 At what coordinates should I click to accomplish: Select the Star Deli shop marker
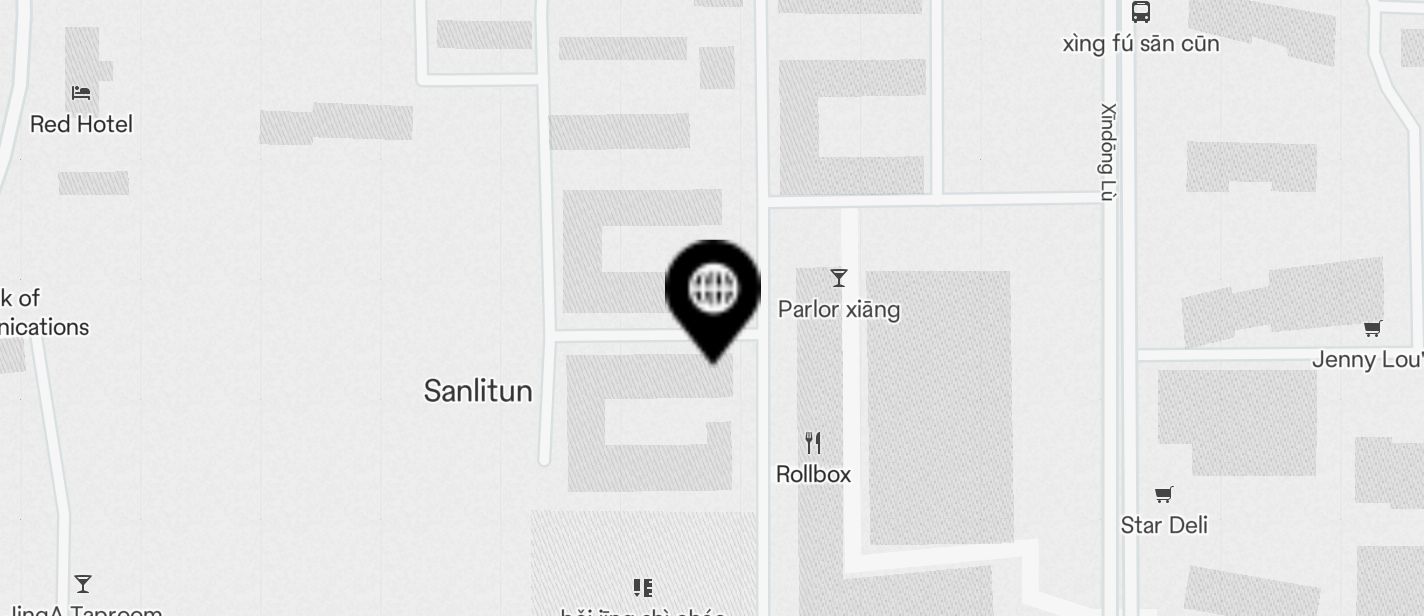(x=1163, y=495)
